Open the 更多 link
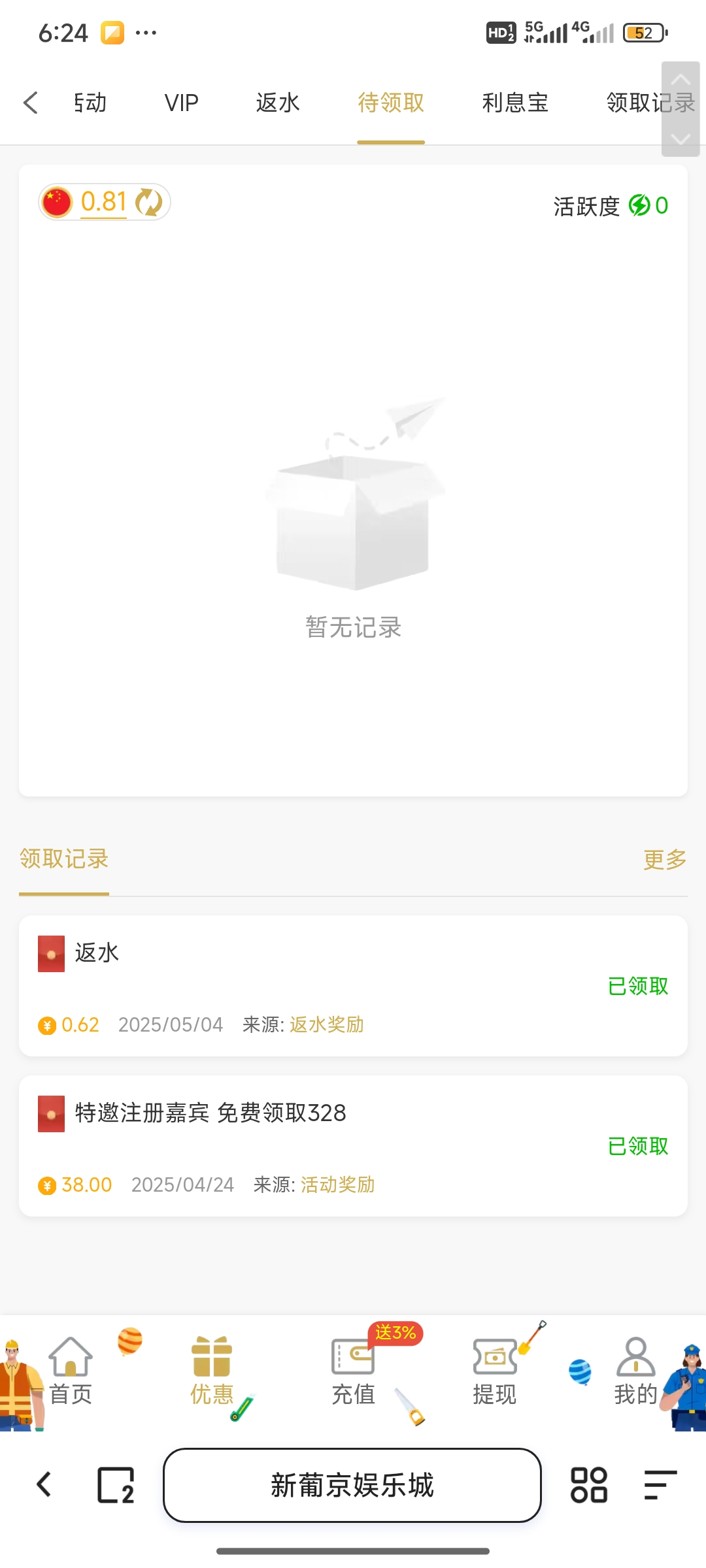The width and height of the screenshot is (706, 1568). 664,861
